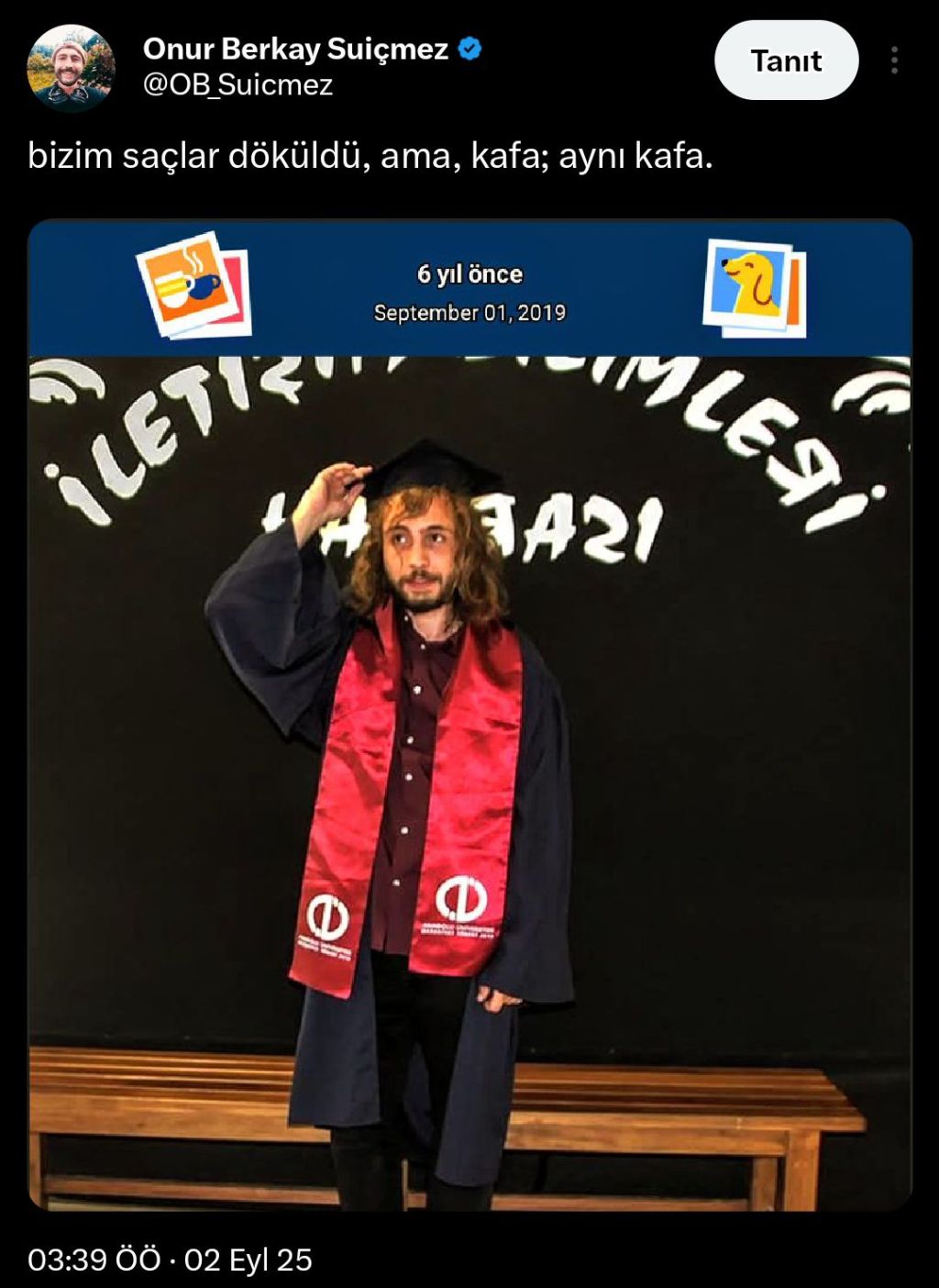Viewport: 939px width, 1288px height.
Task: Tap the Tanıt button
Action: pyautogui.click(x=786, y=61)
